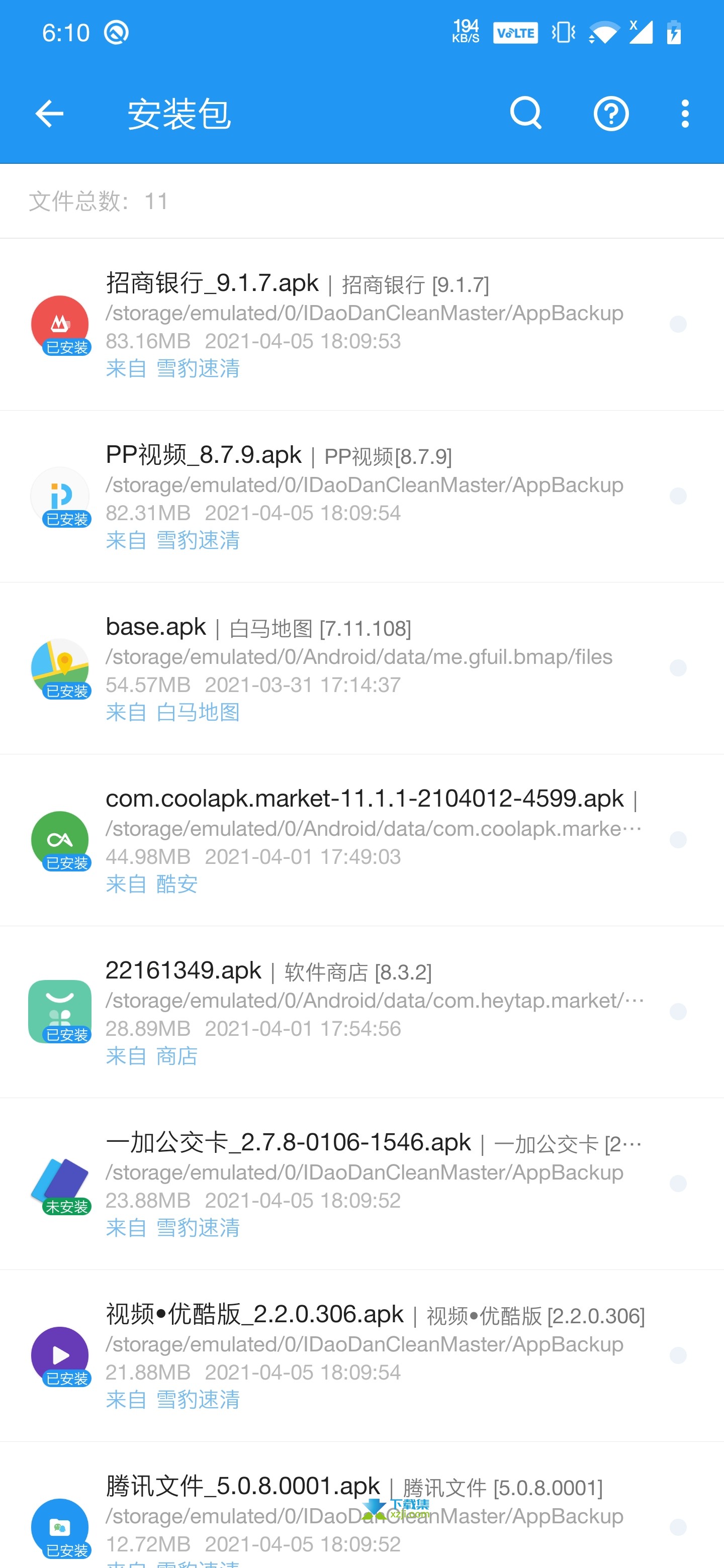The width and height of the screenshot is (724, 1568).
Task: Select the dot beside 22161349.apk
Action: 678,1012
